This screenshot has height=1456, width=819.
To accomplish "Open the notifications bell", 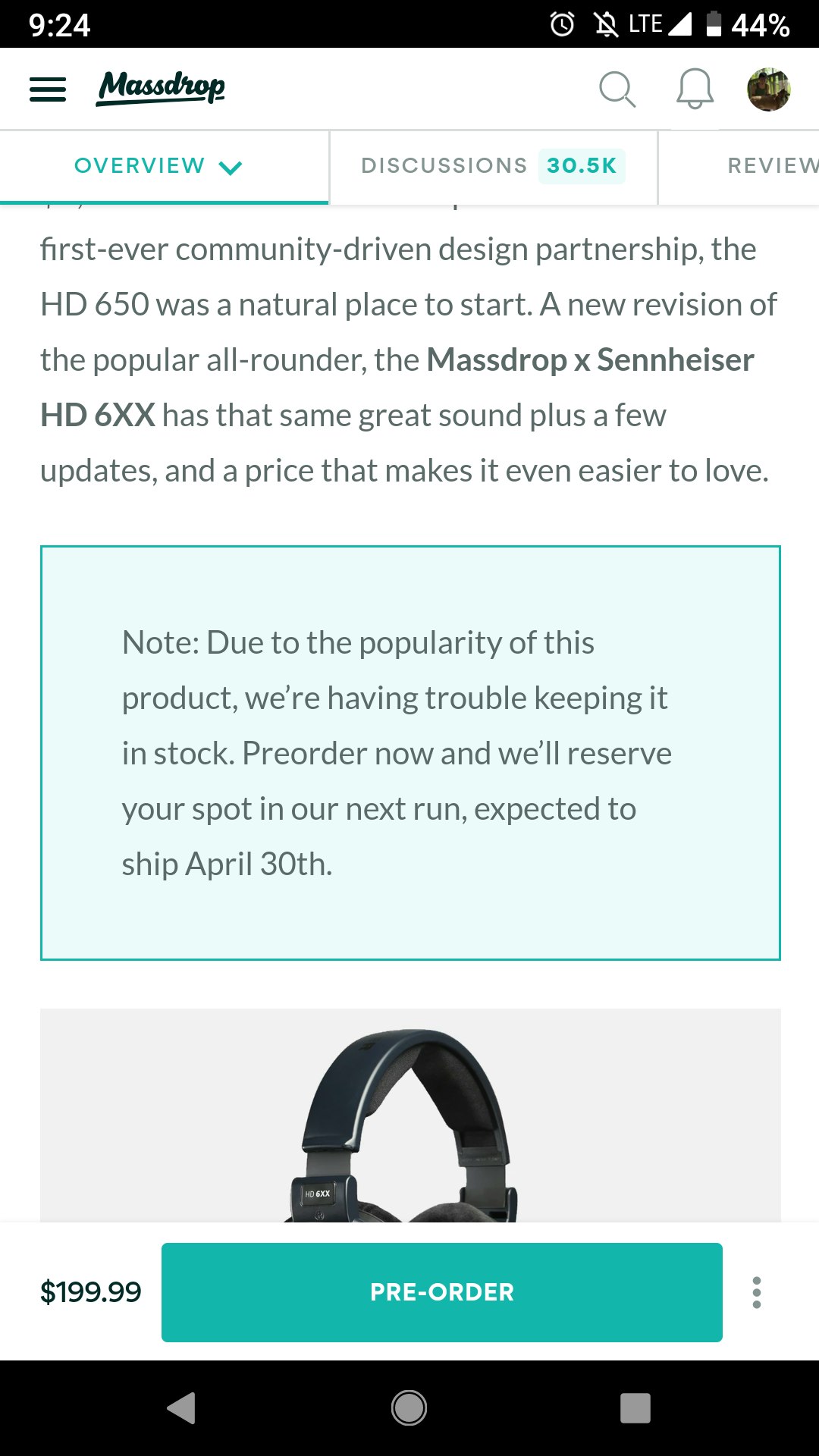I will 695,89.
